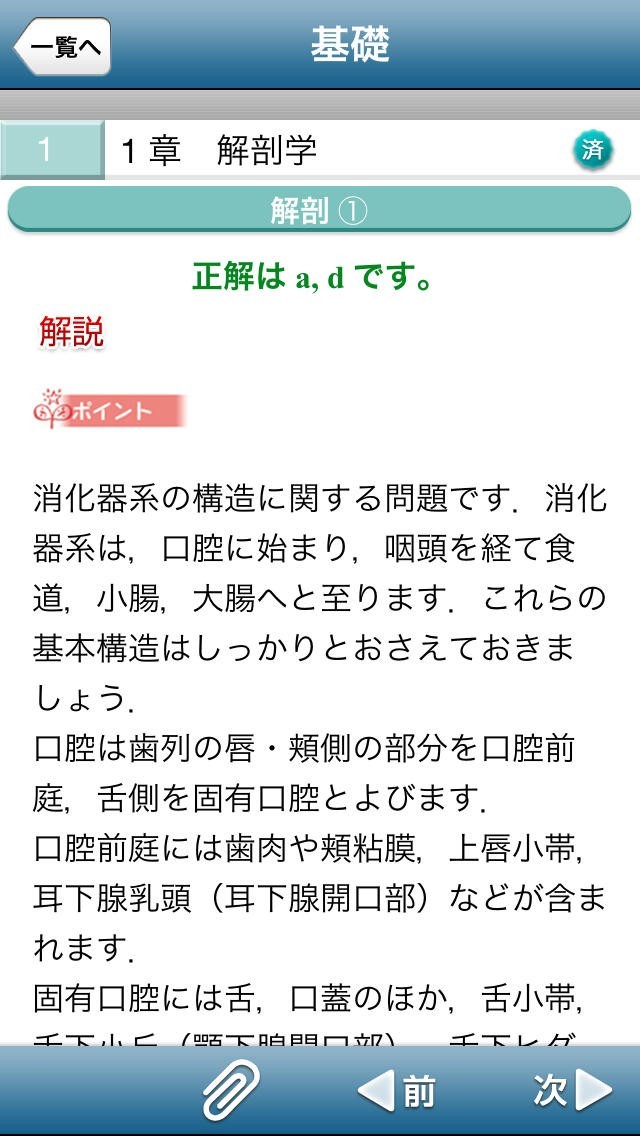
Task: Advance to the next question with 次
Action: 573,1090
